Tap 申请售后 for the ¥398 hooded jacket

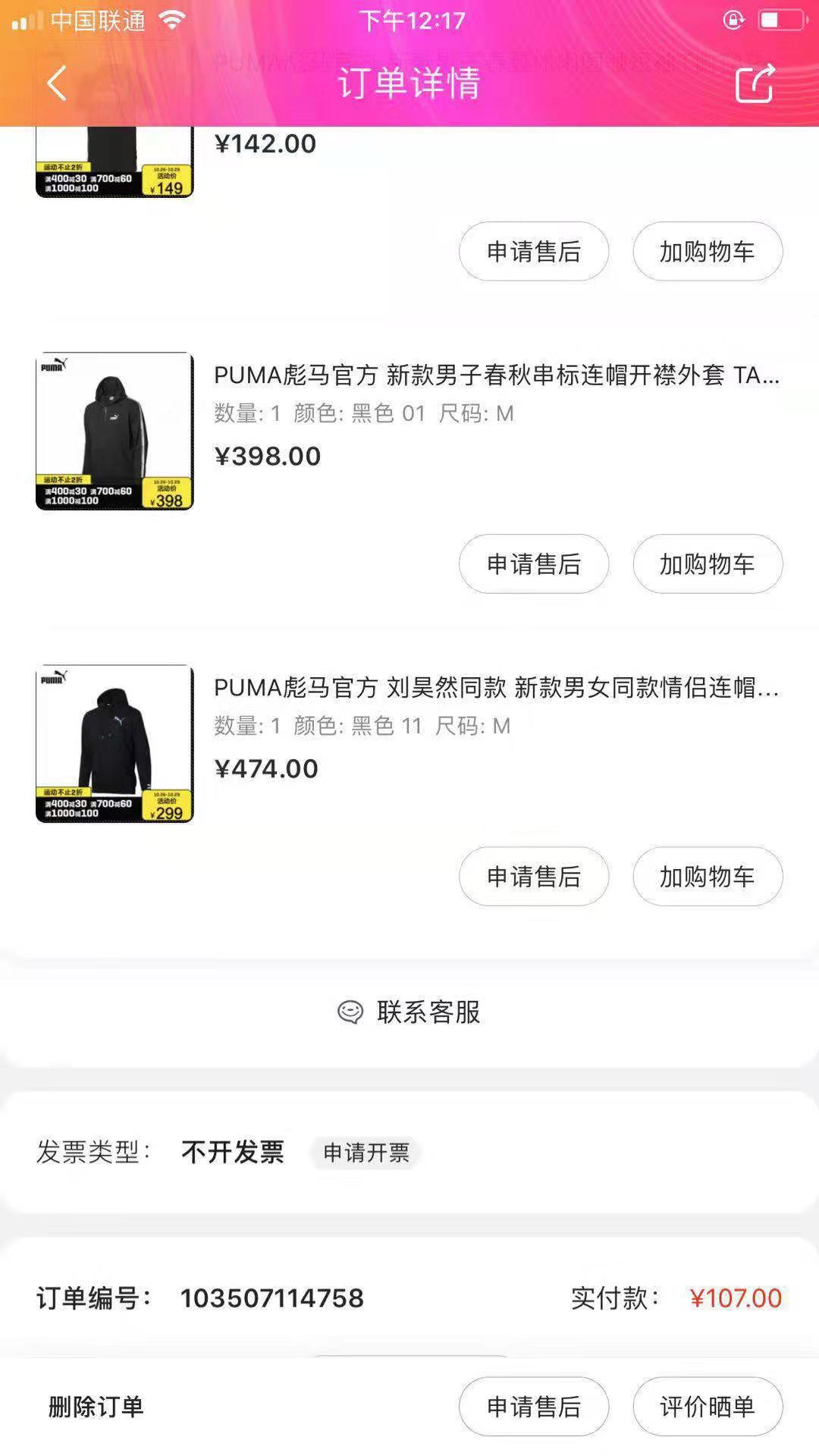[533, 564]
